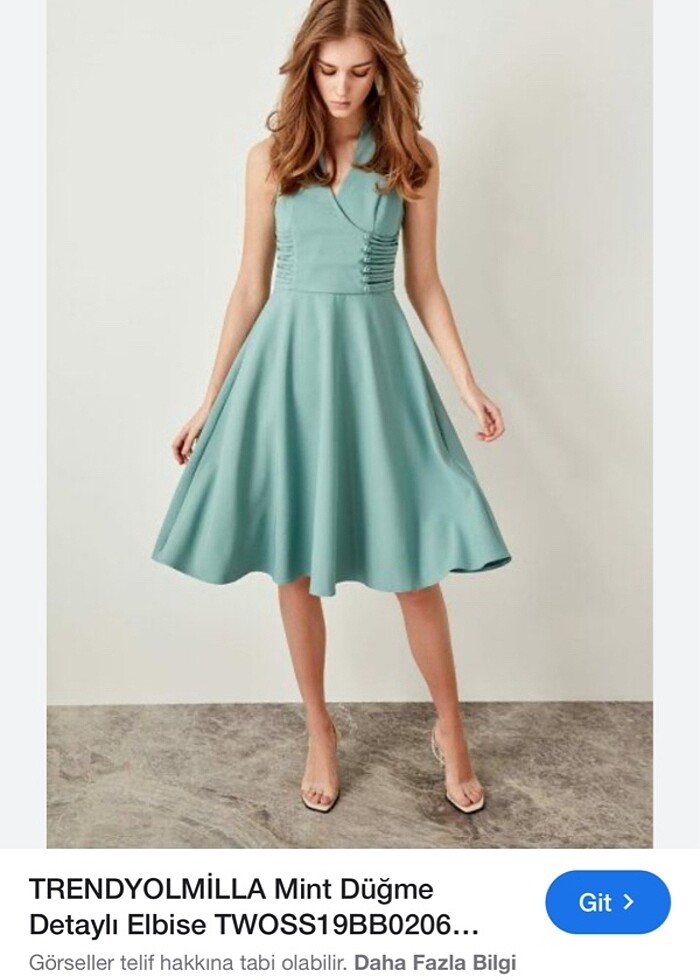Tap the Git button to visit the site
The image size is (700, 980).
pyautogui.click(x=607, y=902)
